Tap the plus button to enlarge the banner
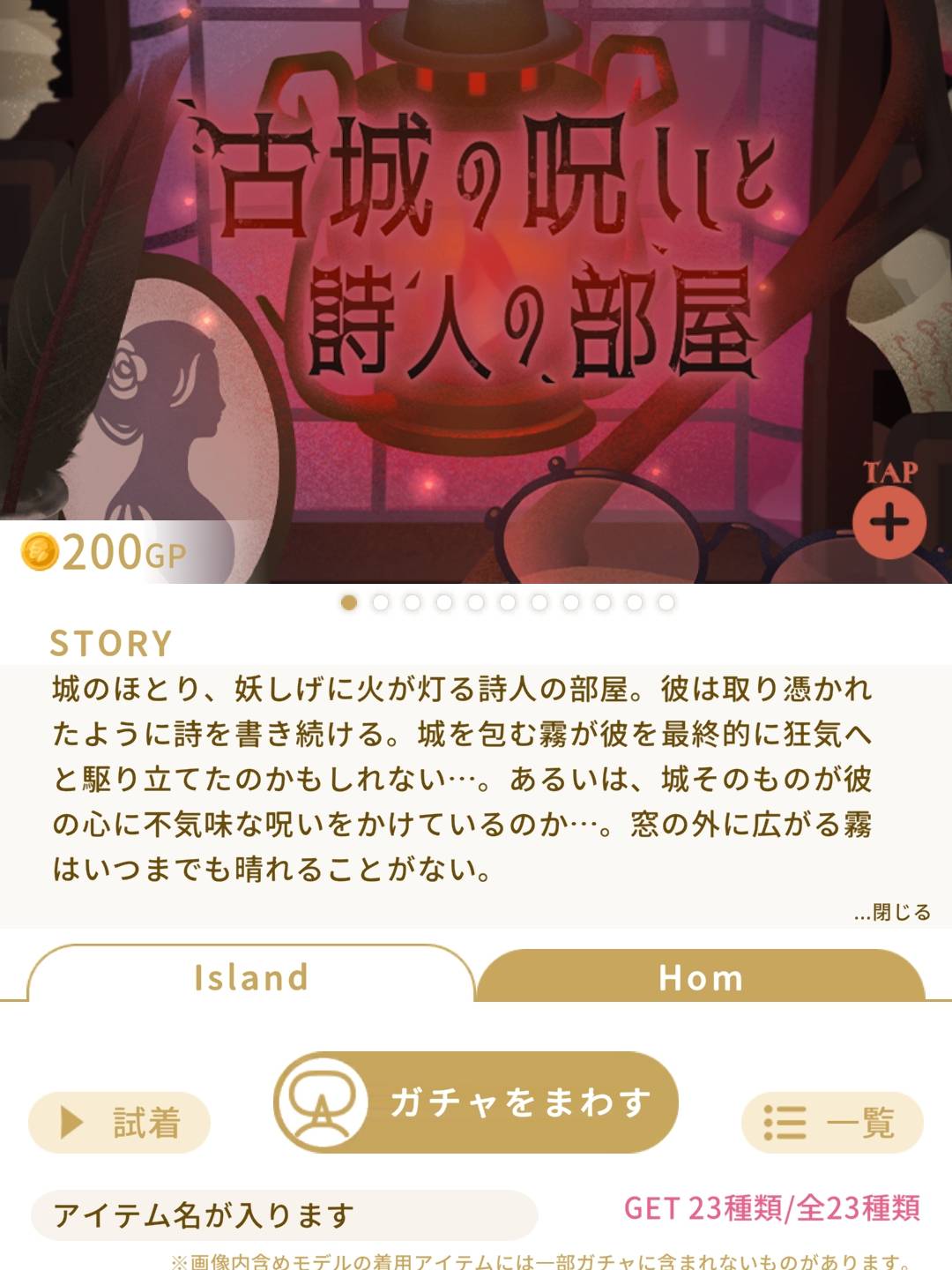 [x=889, y=522]
